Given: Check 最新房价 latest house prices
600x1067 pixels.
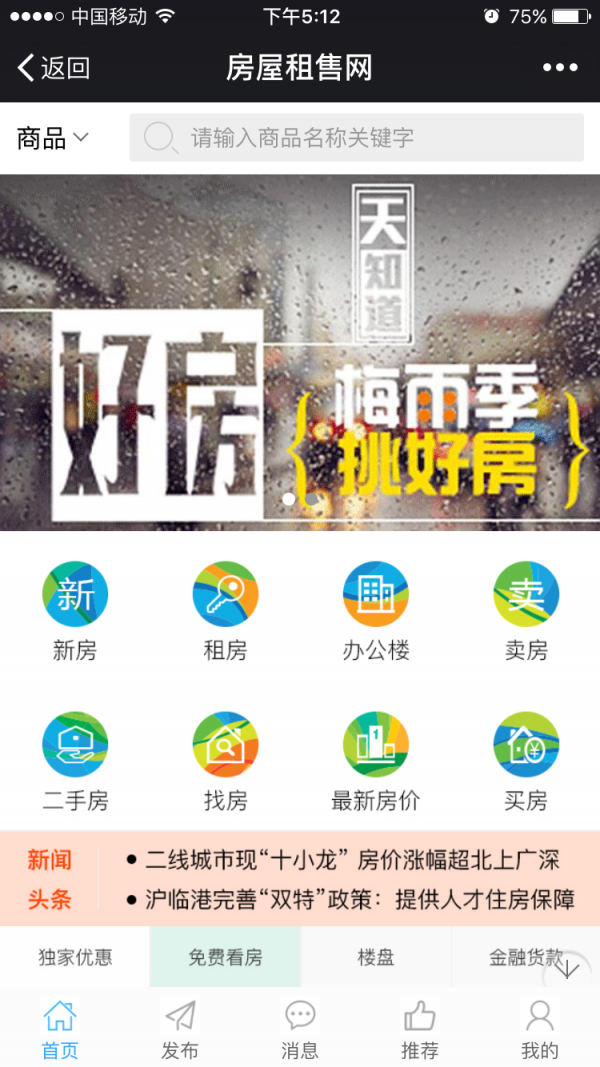Looking at the screenshot, I should (376, 762).
